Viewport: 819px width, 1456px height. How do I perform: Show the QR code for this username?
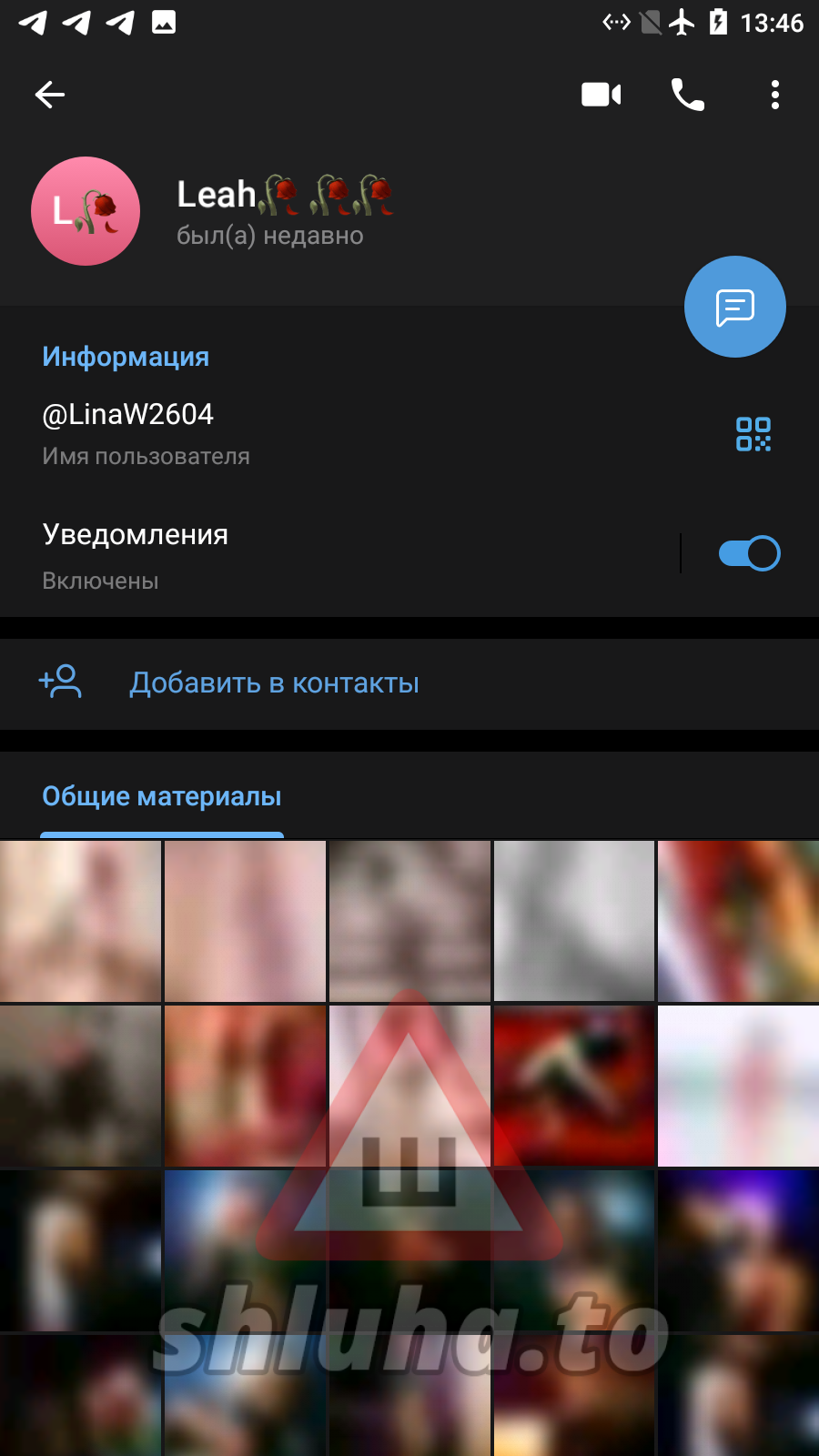(753, 434)
